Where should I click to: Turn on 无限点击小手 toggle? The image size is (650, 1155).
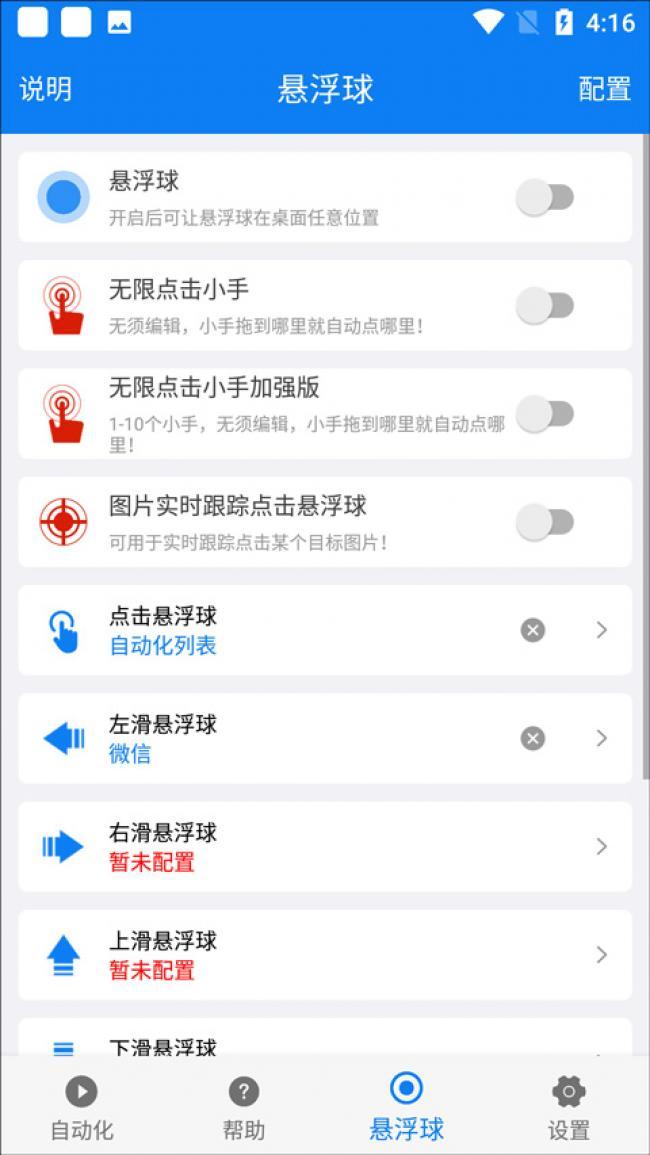coord(545,305)
